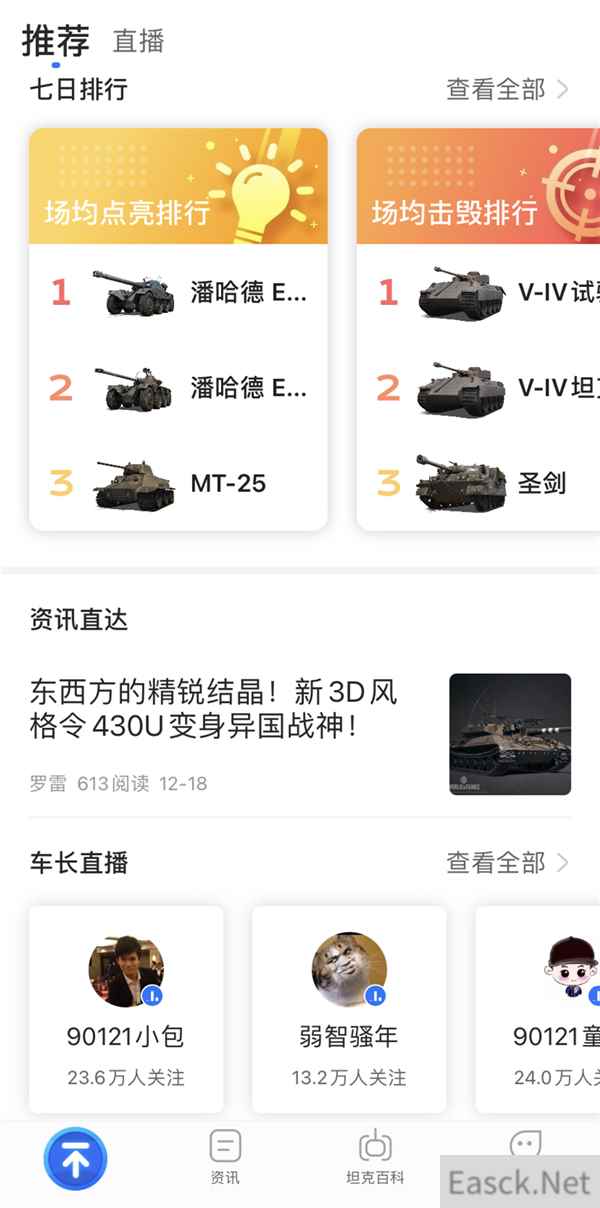View all of 七日排行
This screenshot has width=600, height=1208.
[507, 89]
